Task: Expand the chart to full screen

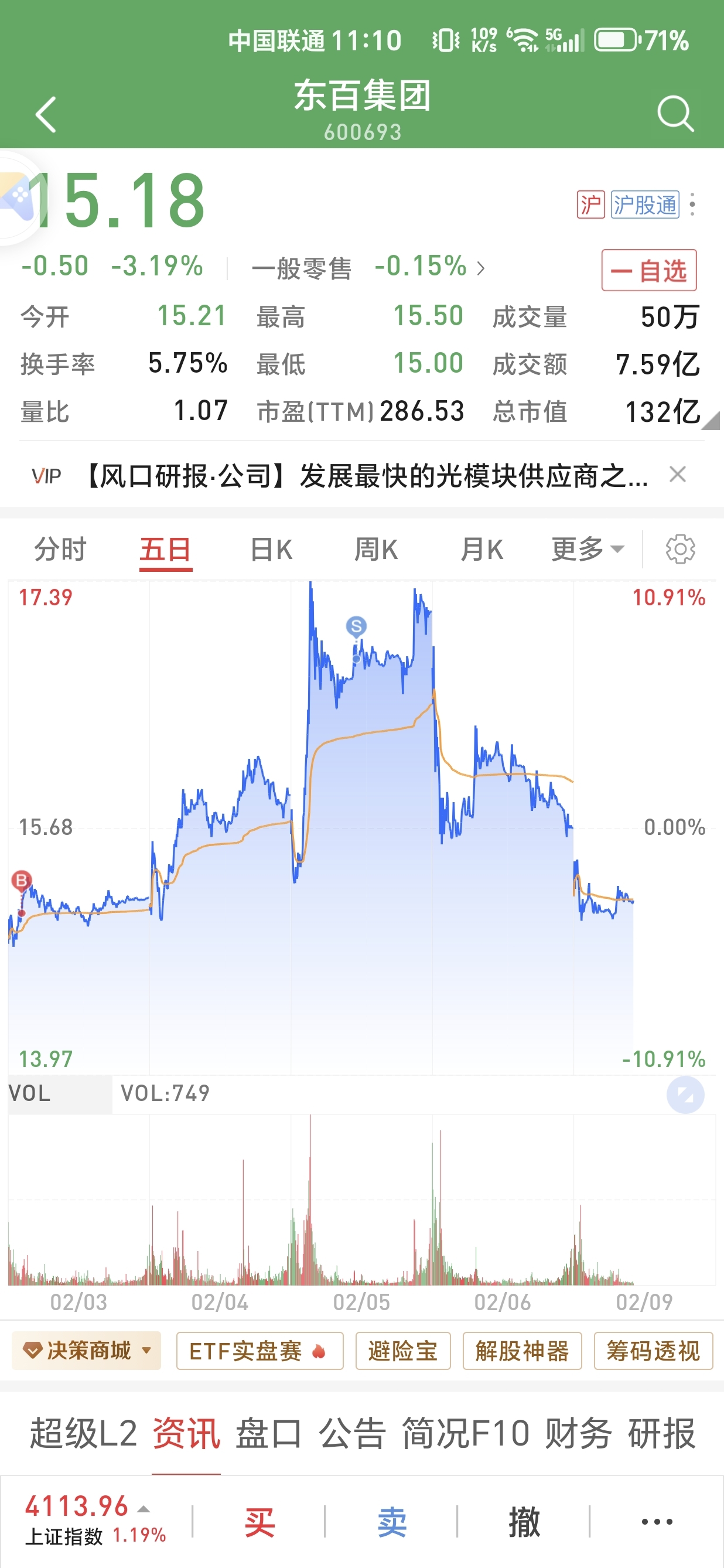Action: point(685,1095)
